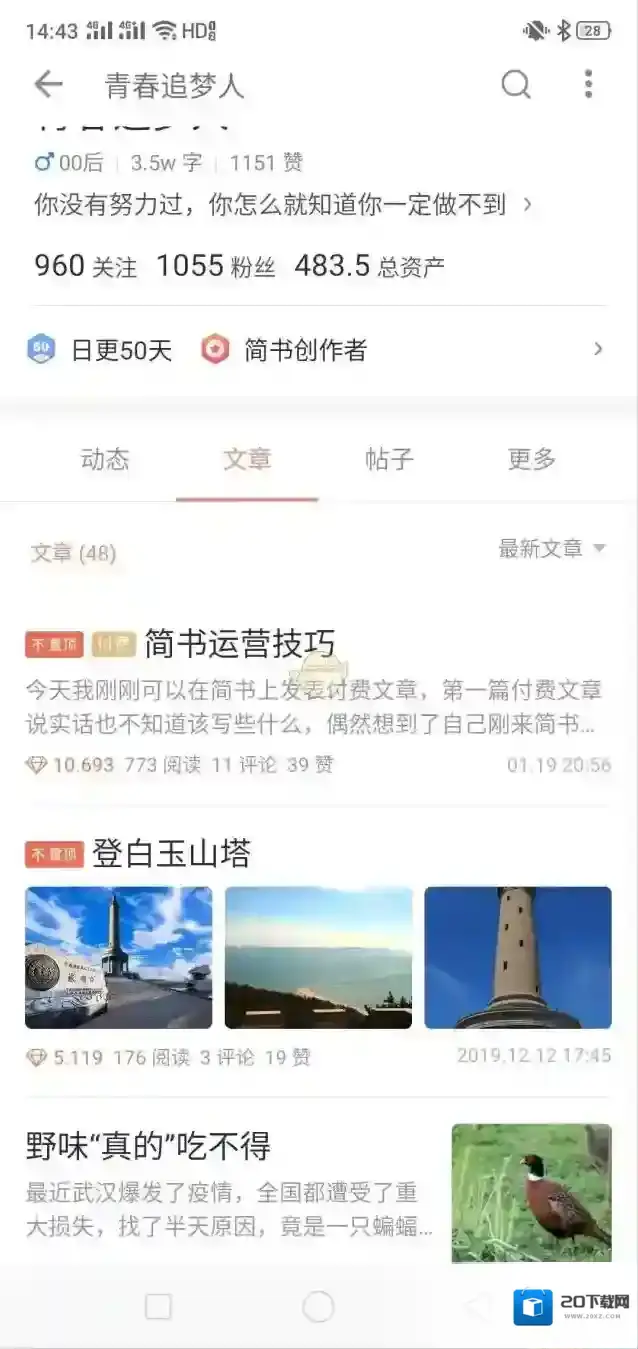Go back from 青春追梦人 profile

48,85
